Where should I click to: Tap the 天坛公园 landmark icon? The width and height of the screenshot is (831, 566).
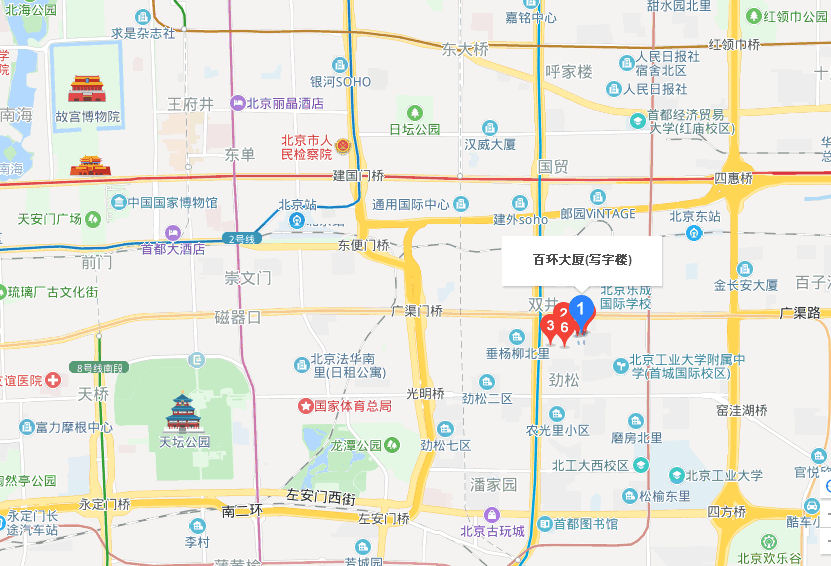pos(183,411)
